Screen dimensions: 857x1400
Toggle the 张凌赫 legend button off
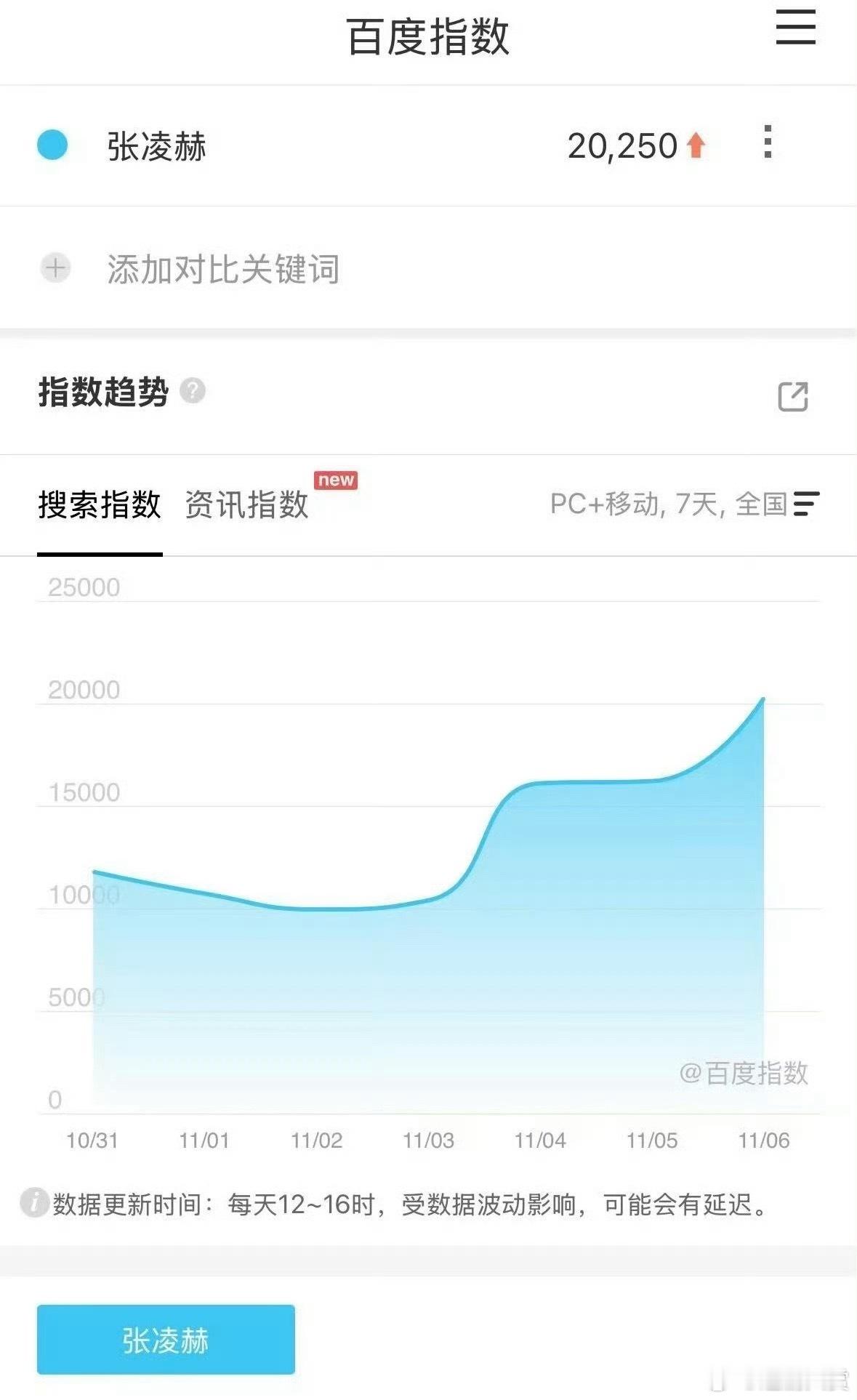(x=166, y=1341)
